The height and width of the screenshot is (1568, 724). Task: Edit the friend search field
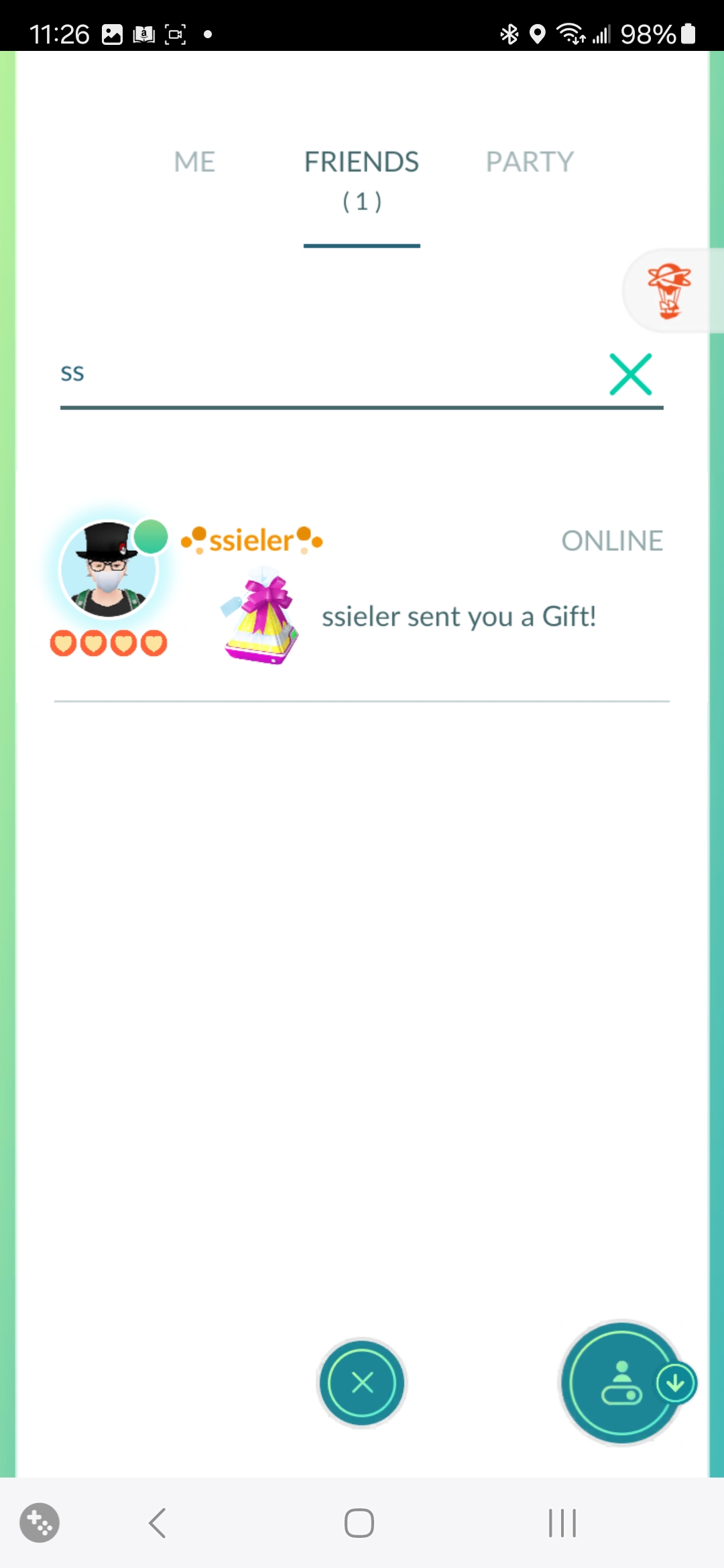pyautogui.click(x=322, y=374)
